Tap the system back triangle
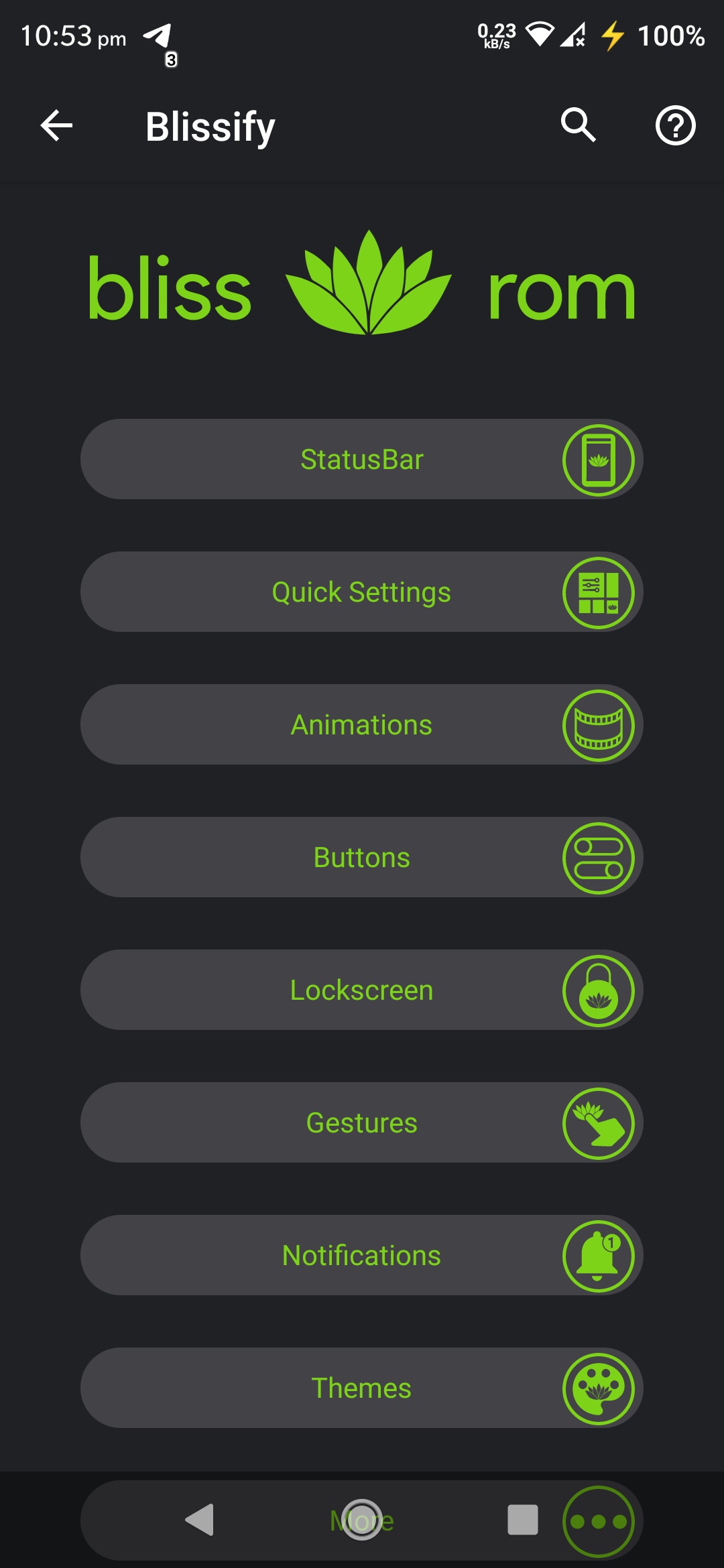 (x=200, y=1520)
